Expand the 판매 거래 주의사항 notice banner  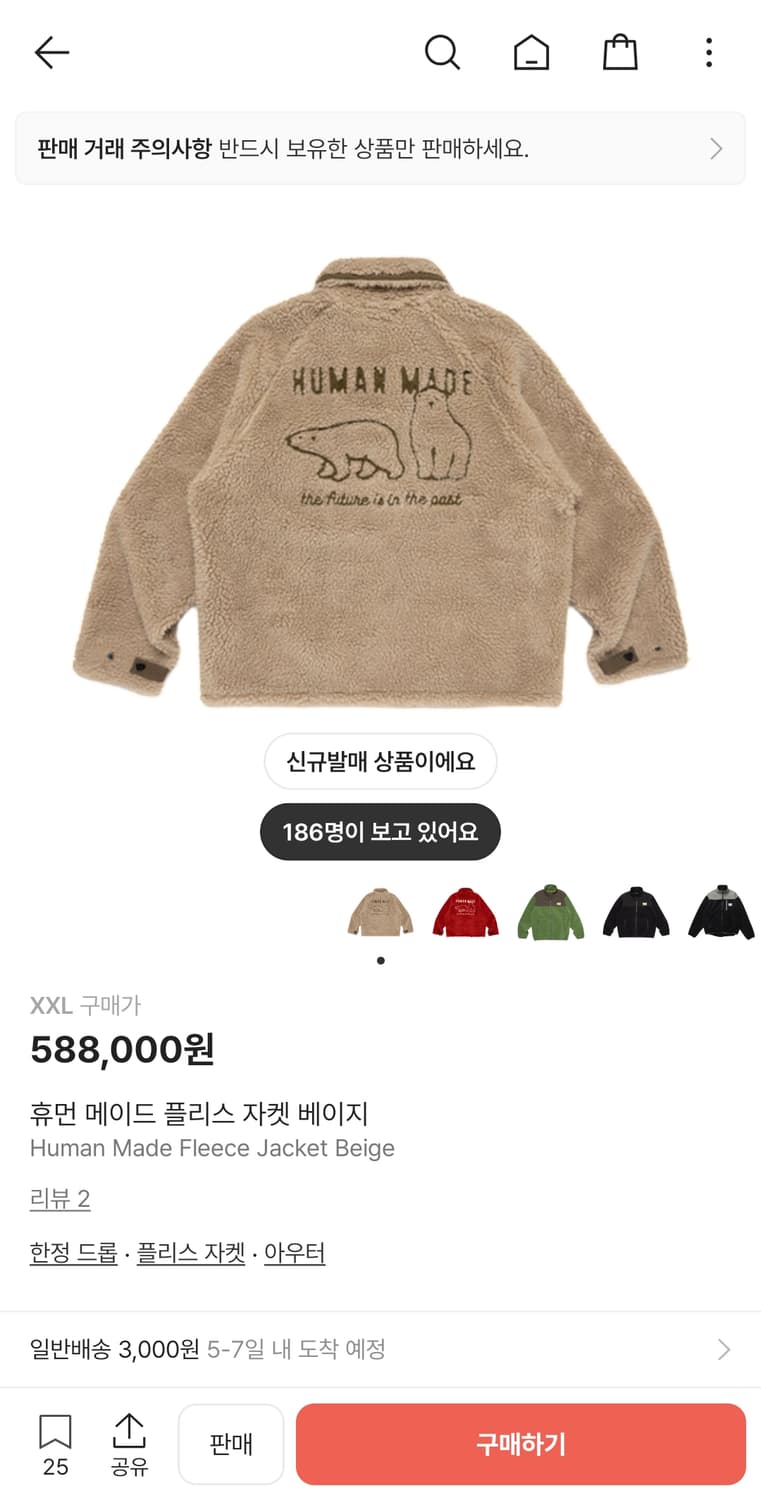coord(380,148)
